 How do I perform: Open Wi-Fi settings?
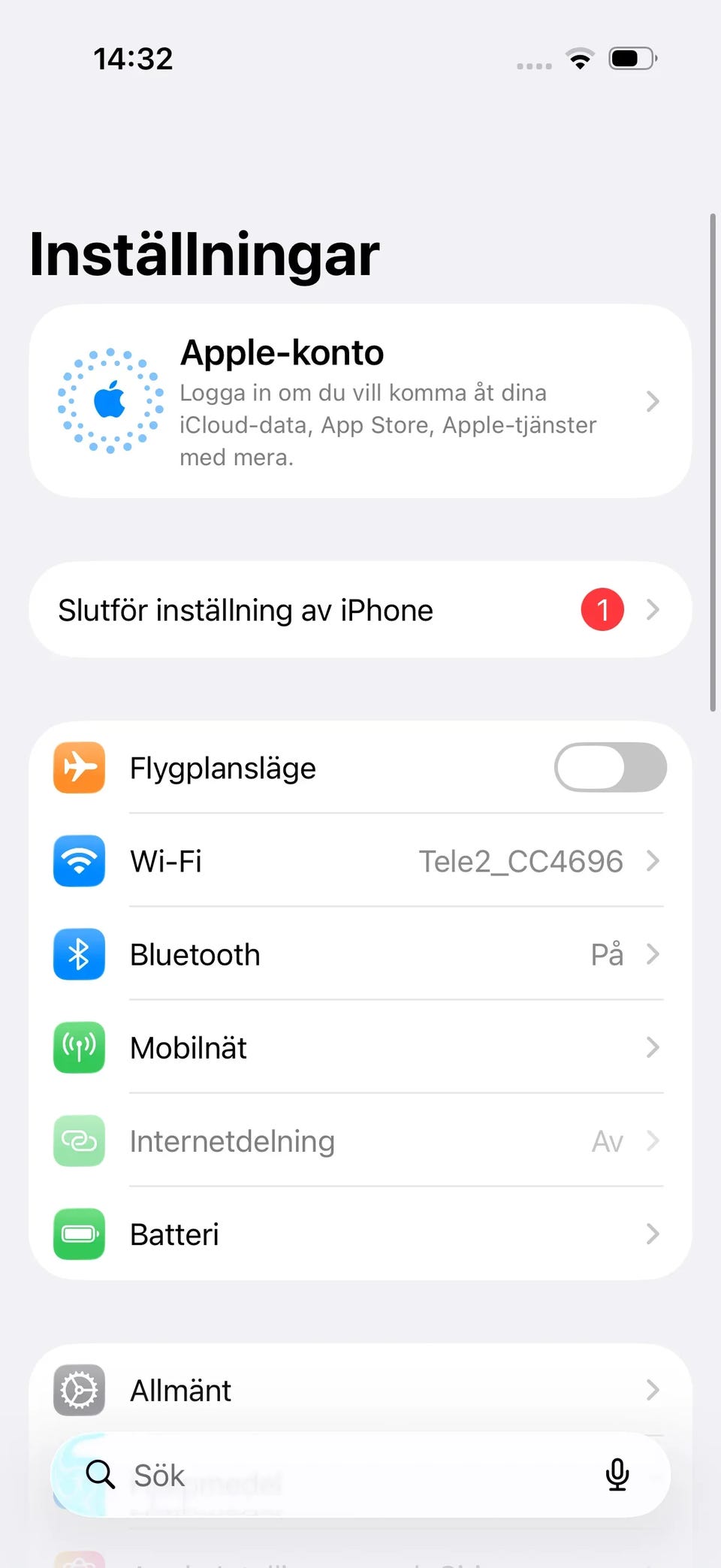click(x=360, y=861)
